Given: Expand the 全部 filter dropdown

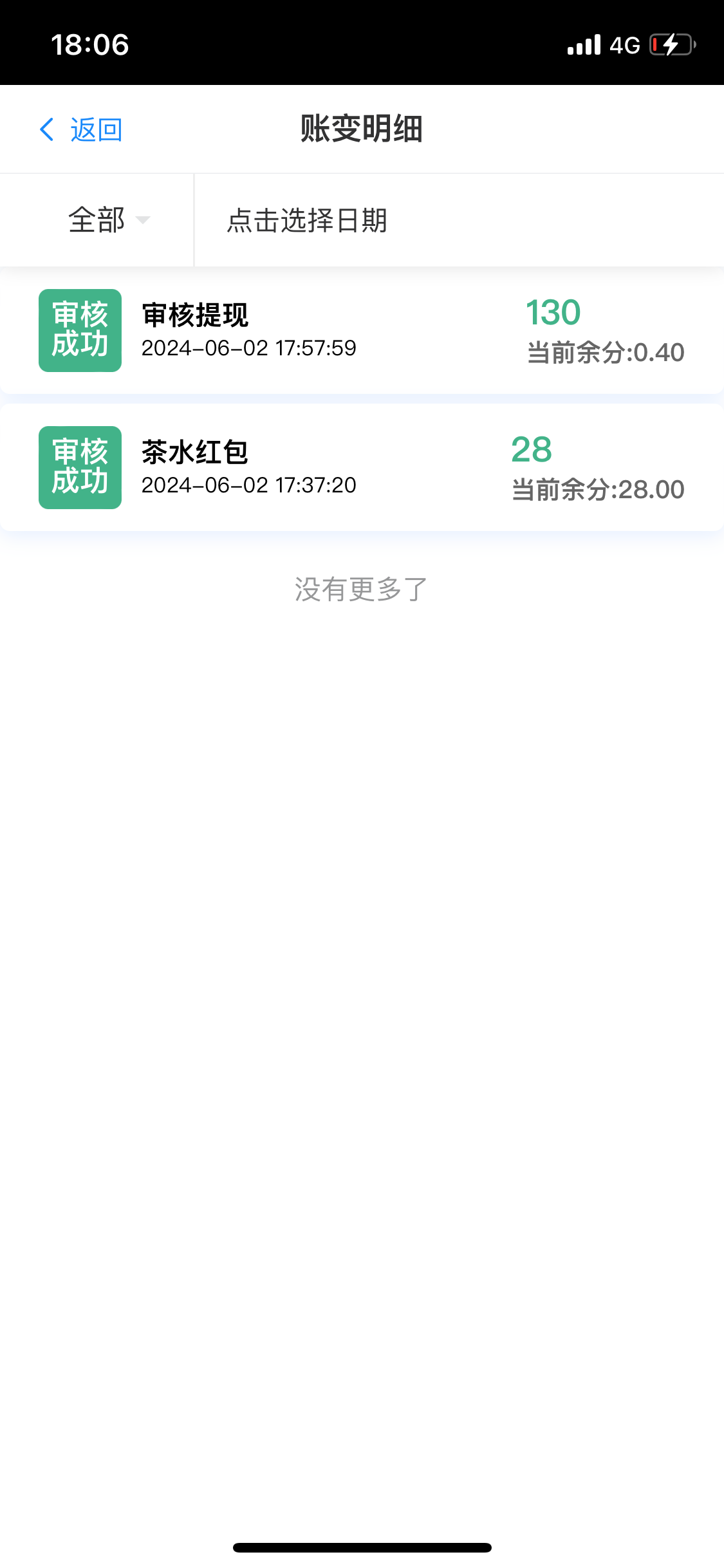Looking at the screenshot, I should tap(97, 220).
